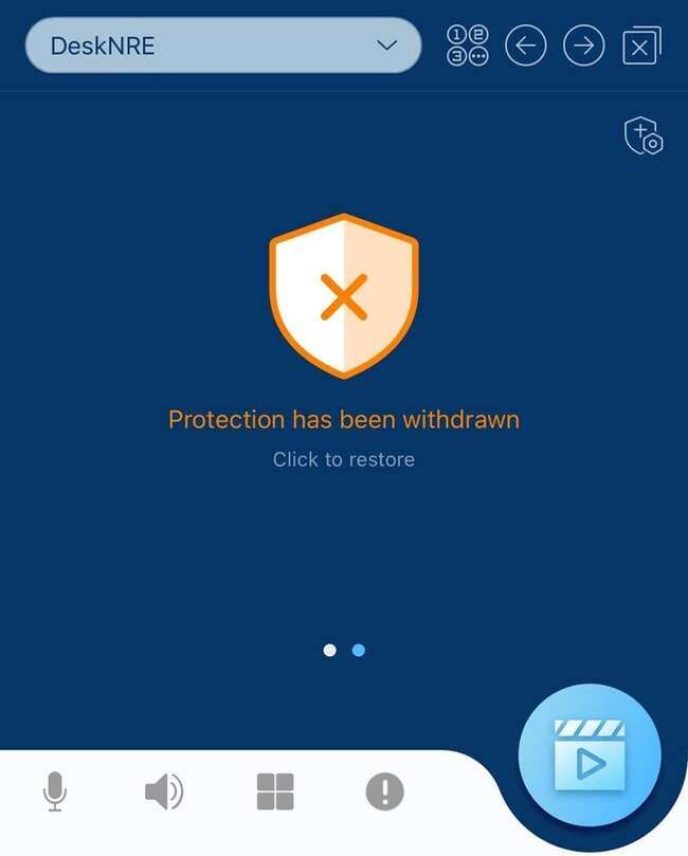
Task: Tap the floating video clapper button
Action: tap(589, 755)
